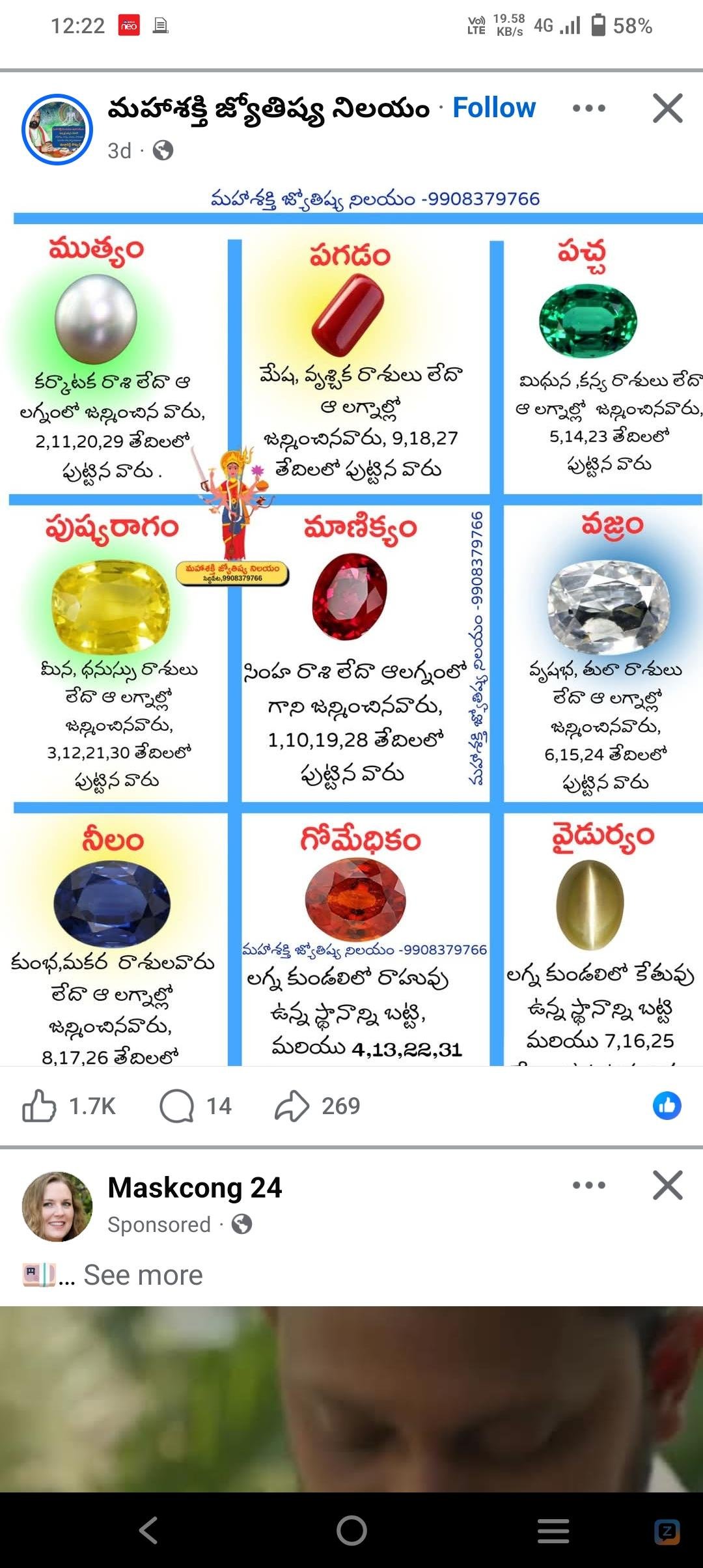View reactions on the gemstone post
Viewport: 703px width, 1568px height.
click(667, 1106)
